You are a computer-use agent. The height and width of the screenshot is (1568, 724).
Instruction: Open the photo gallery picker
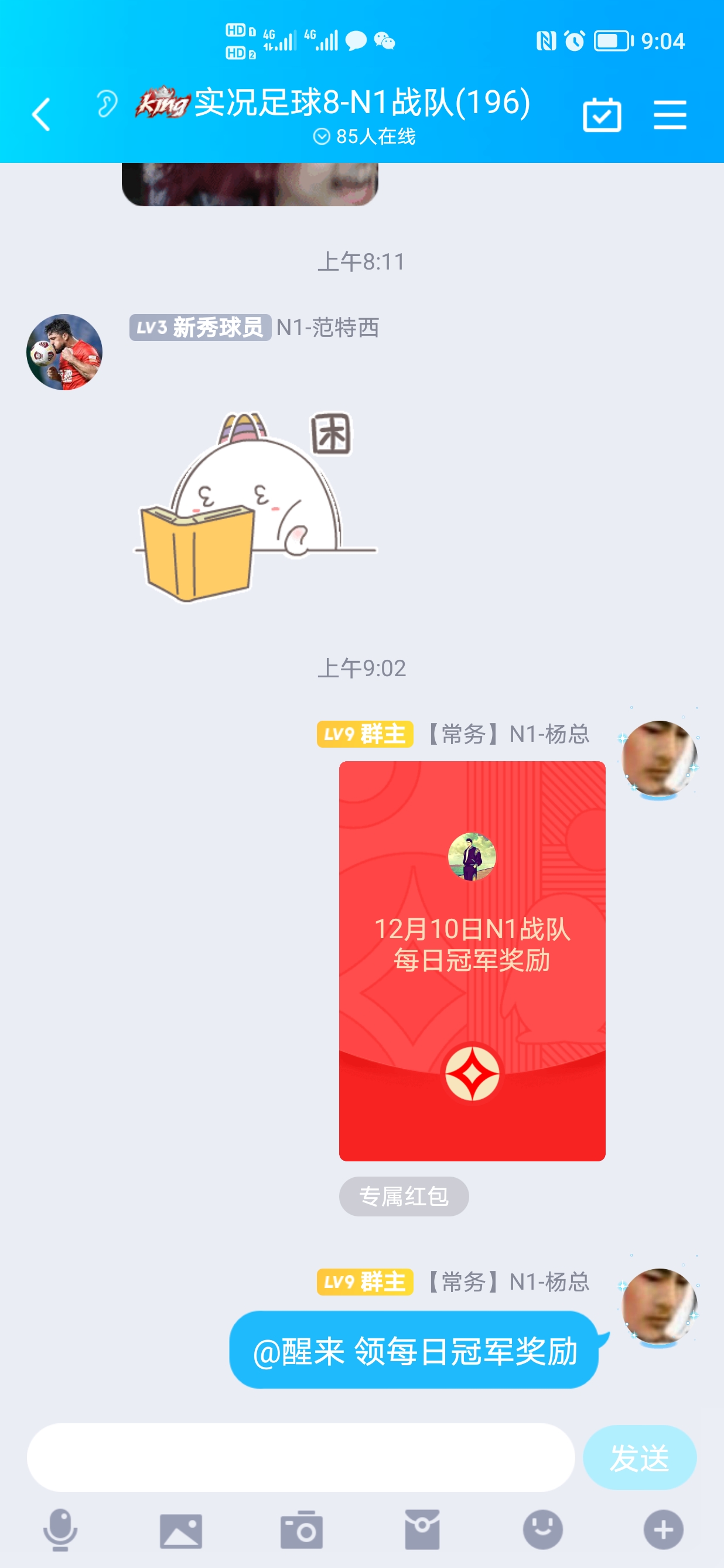coord(180,1530)
